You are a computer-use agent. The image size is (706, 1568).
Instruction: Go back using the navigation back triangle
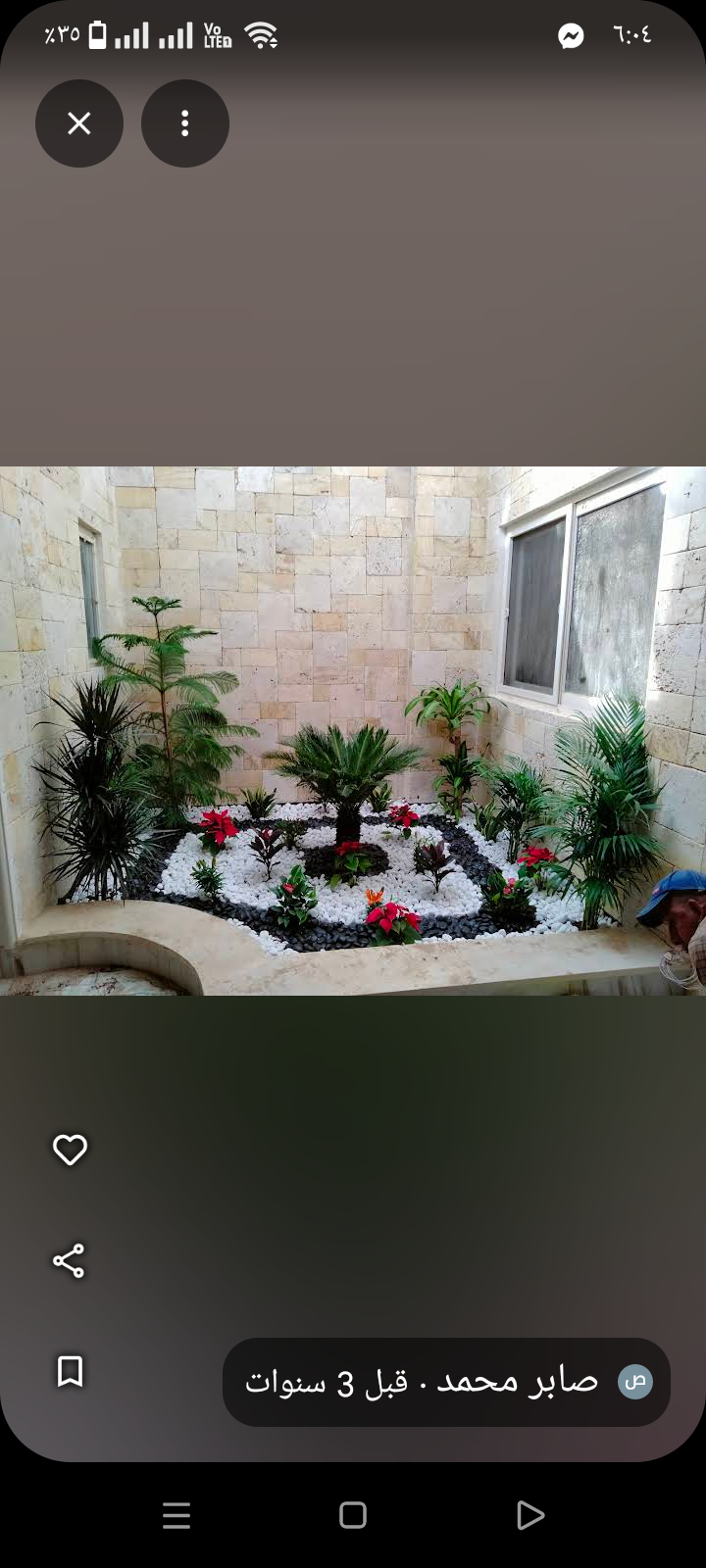point(529,1514)
